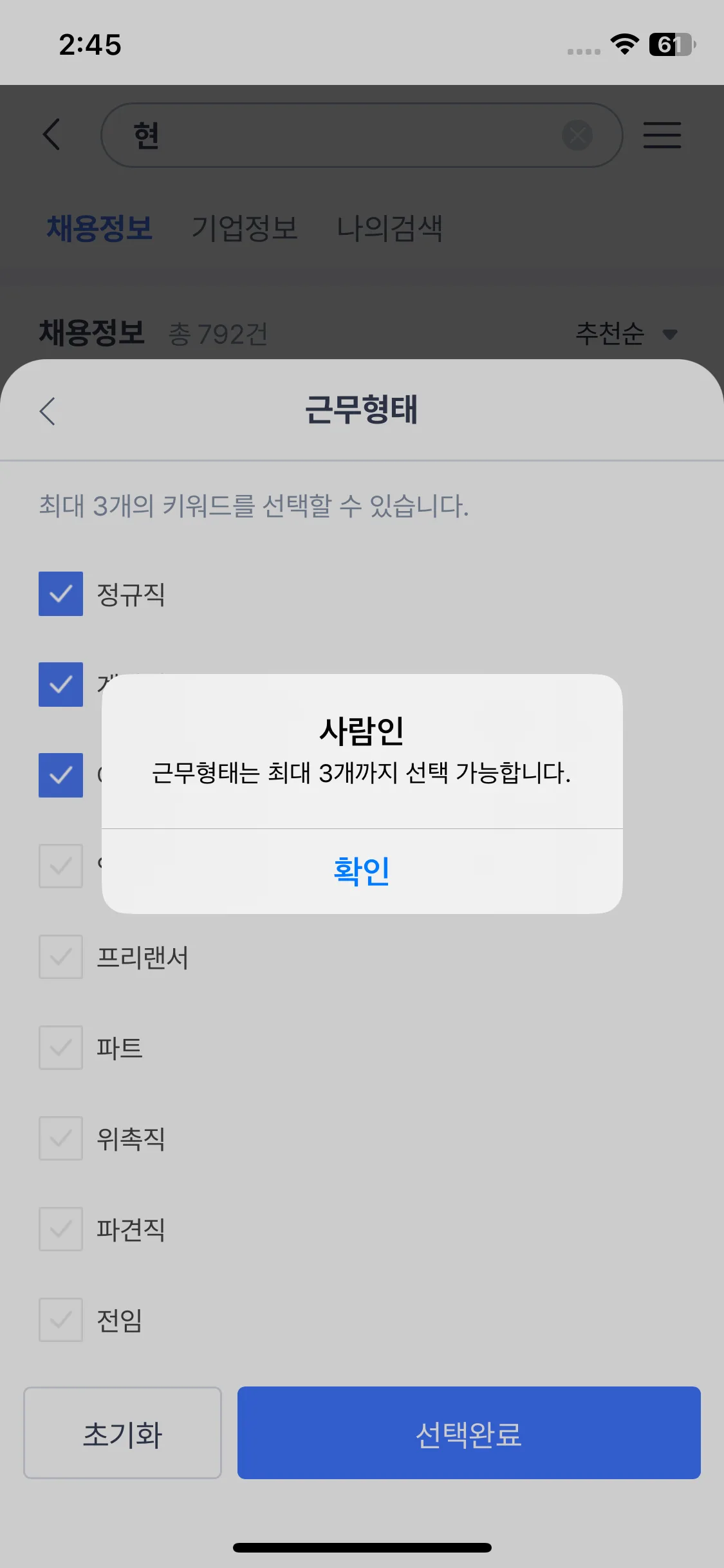The width and height of the screenshot is (724, 1568).
Task: Clear the search text field
Action: pos(577,135)
